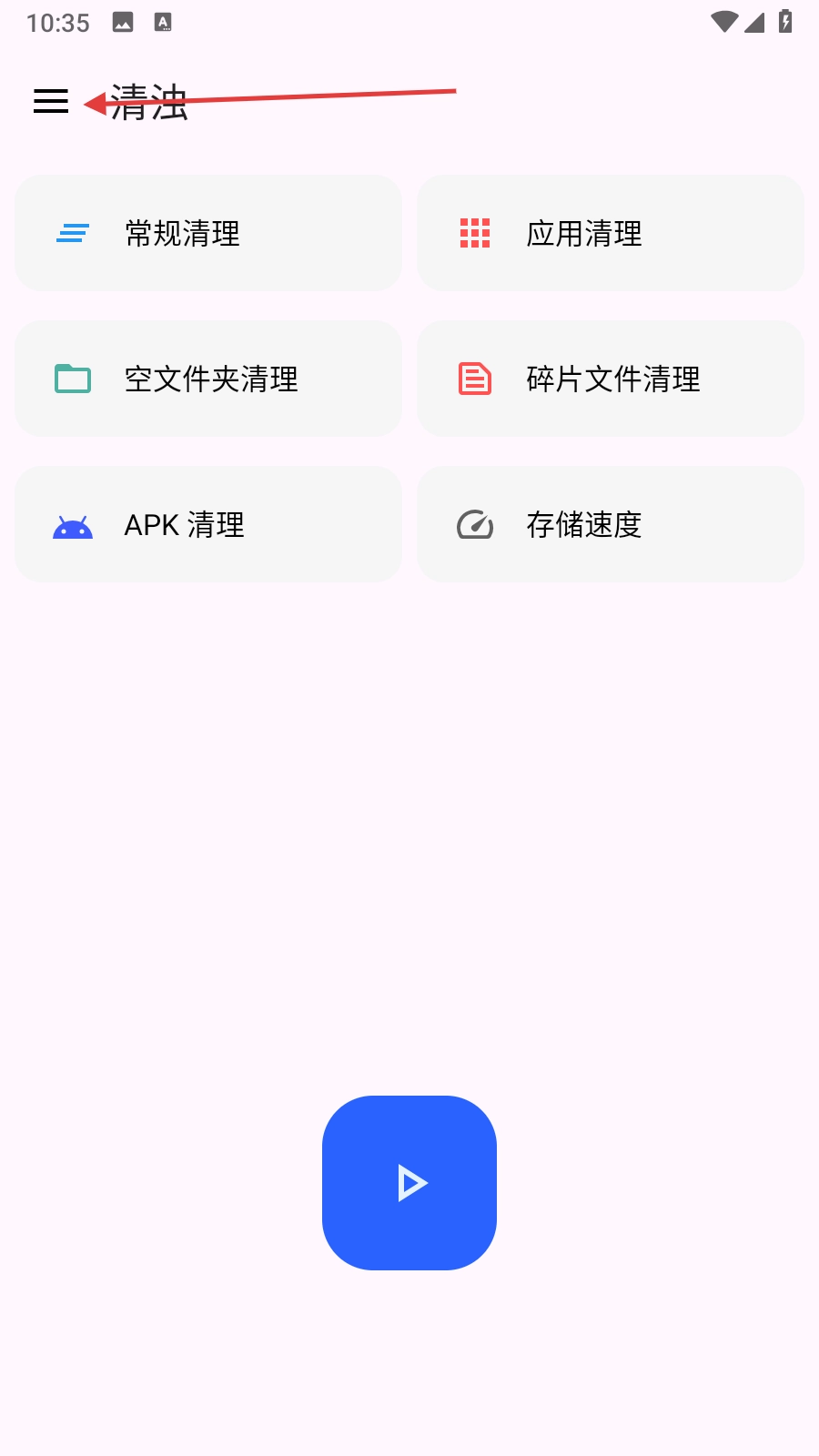Open the hamburger drawer menu
The width and height of the screenshot is (819, 1456).
pos(51,101)
